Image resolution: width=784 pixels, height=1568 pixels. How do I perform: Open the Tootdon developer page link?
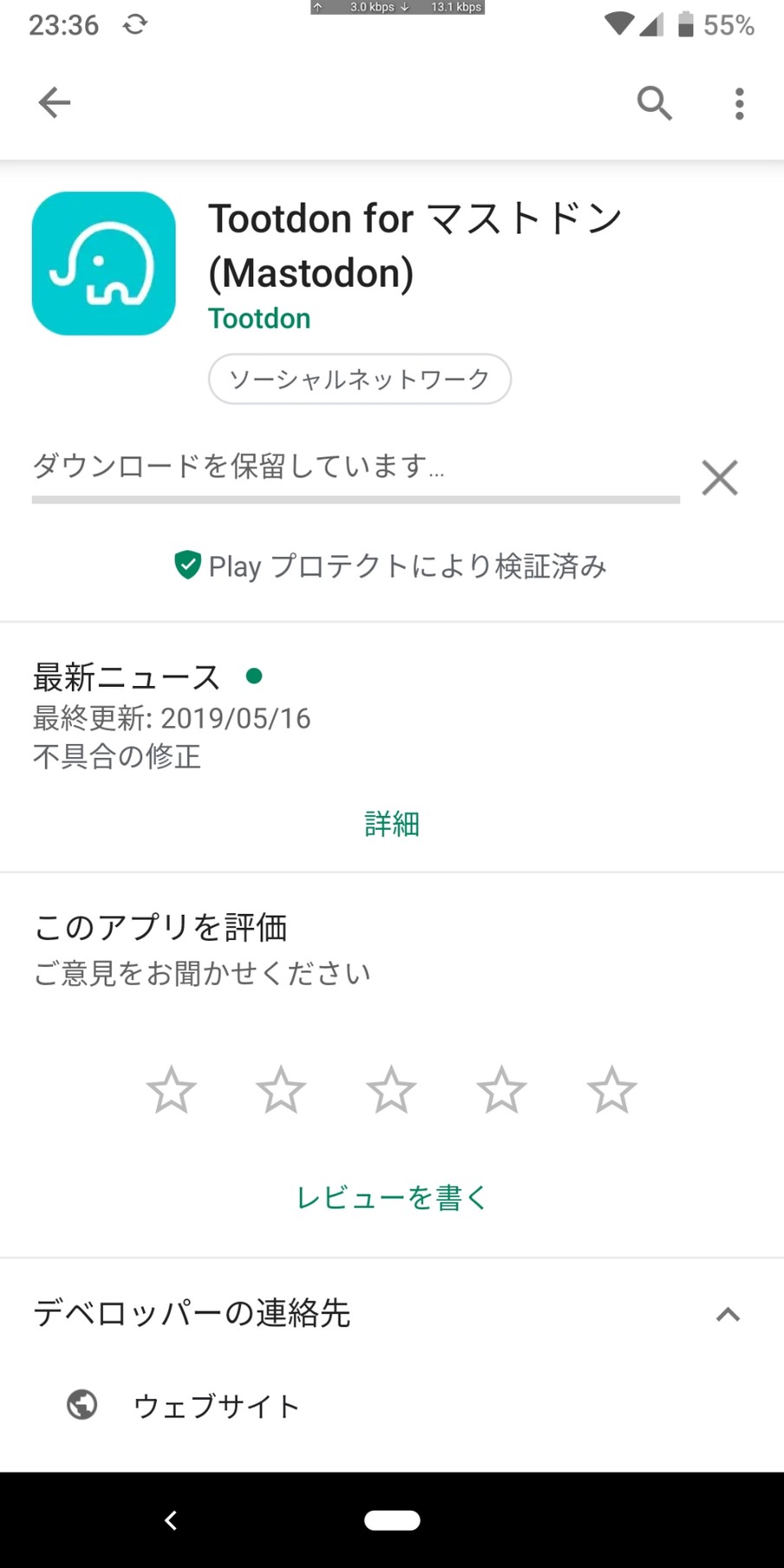[259, 319]
